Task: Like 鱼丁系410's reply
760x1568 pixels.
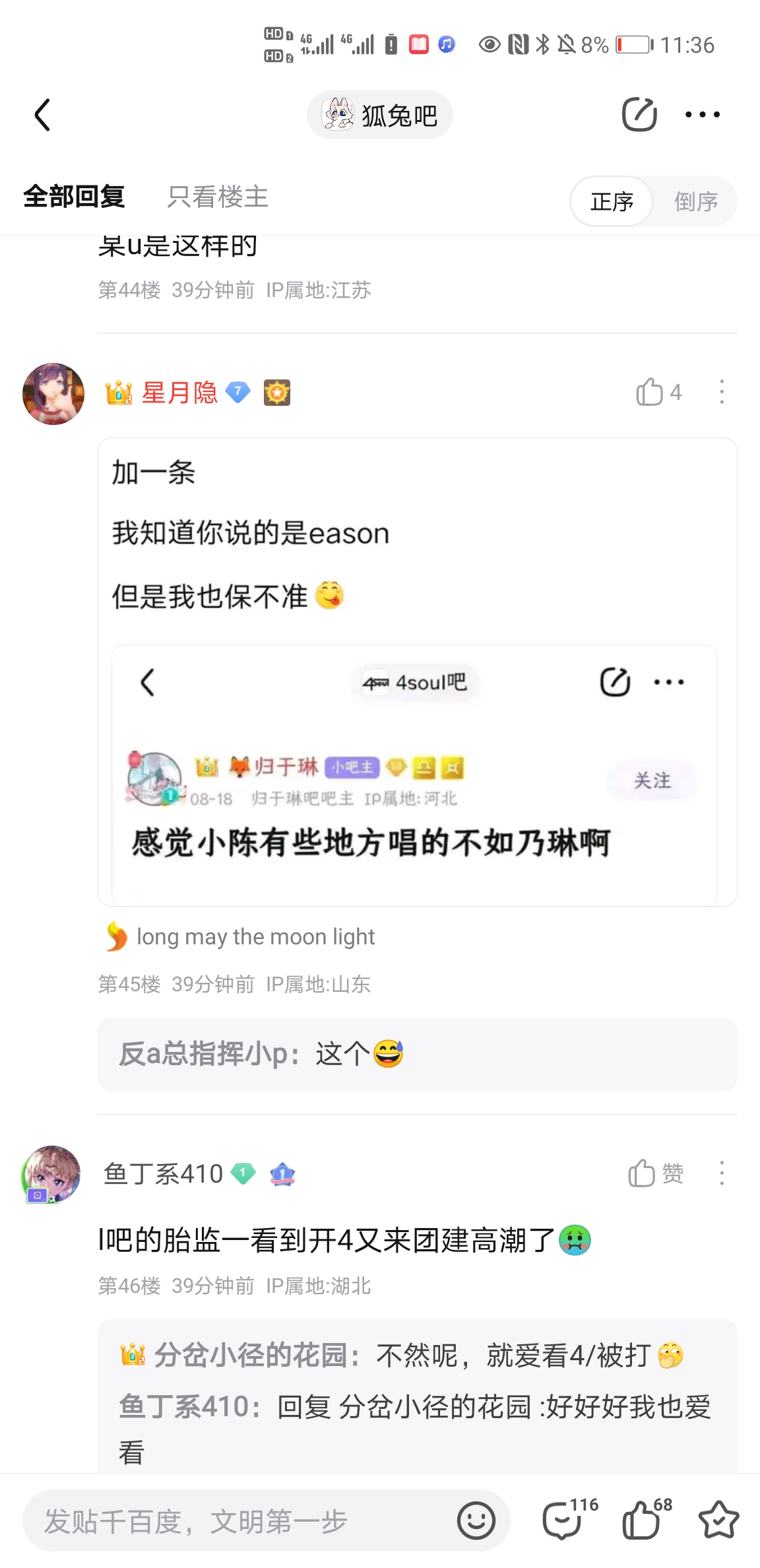Action: [x=656, y=1173]
